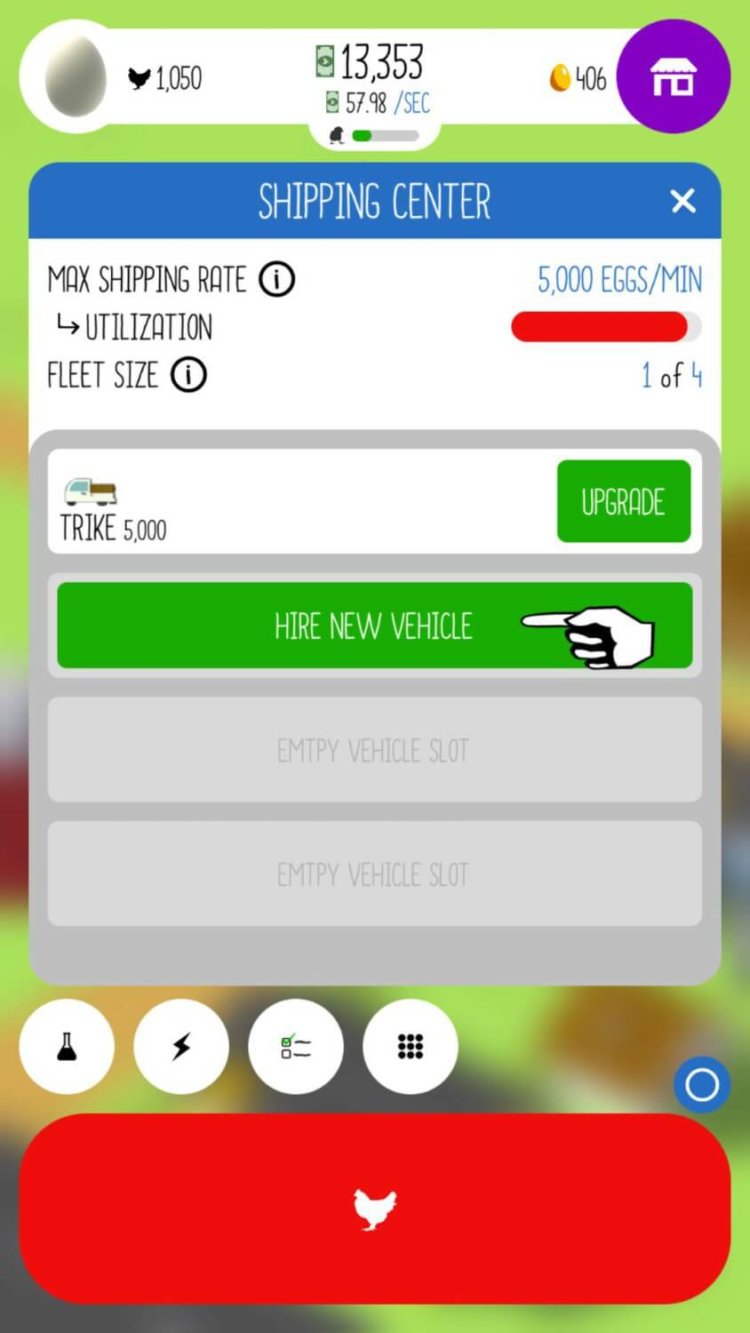The height and width of the screenshot is (1333, 750).
Task: Close the Shipping Center panel
Action: (x=684, y=201)
